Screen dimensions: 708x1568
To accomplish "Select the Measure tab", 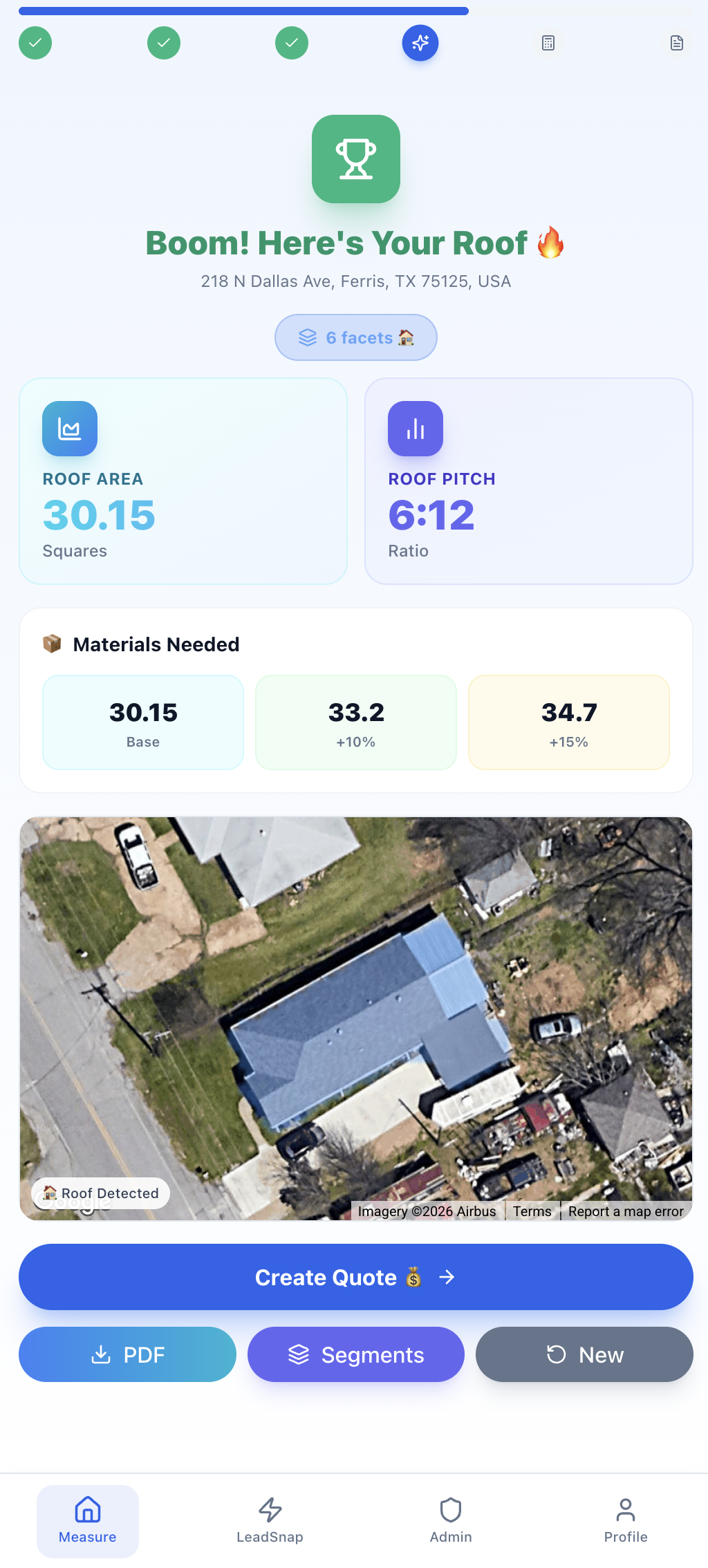I will point(88,1520).
